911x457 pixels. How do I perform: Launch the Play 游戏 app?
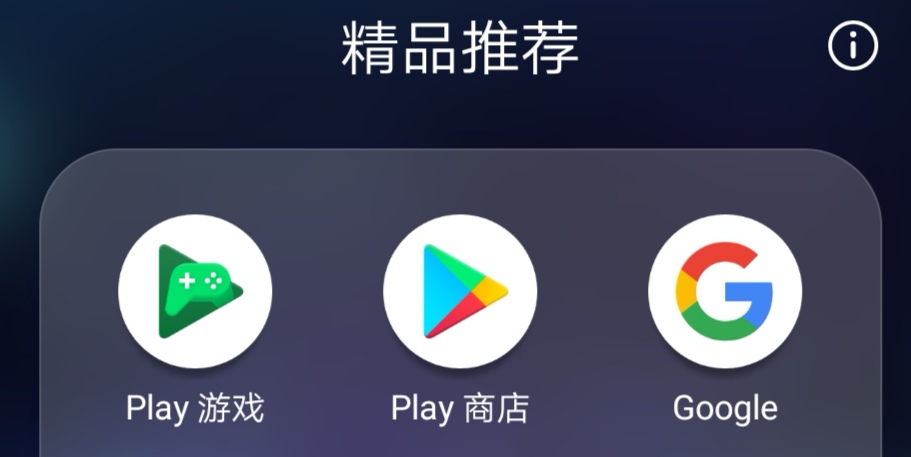pos(195,292)
